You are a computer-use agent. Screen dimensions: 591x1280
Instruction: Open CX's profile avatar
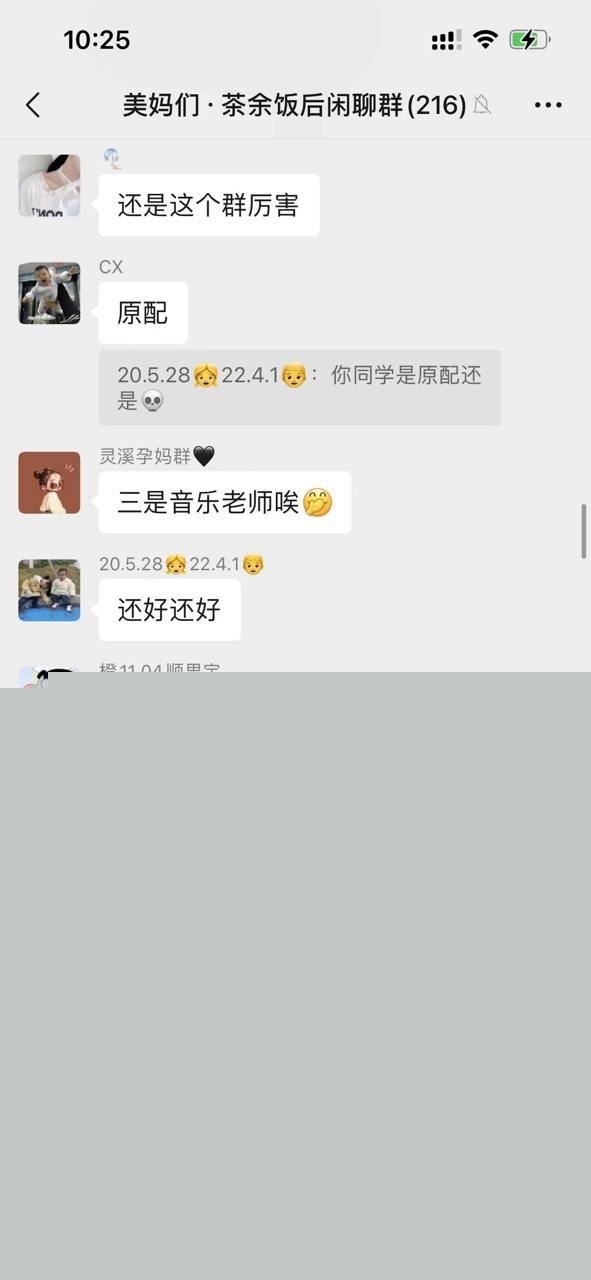point(49,293)
